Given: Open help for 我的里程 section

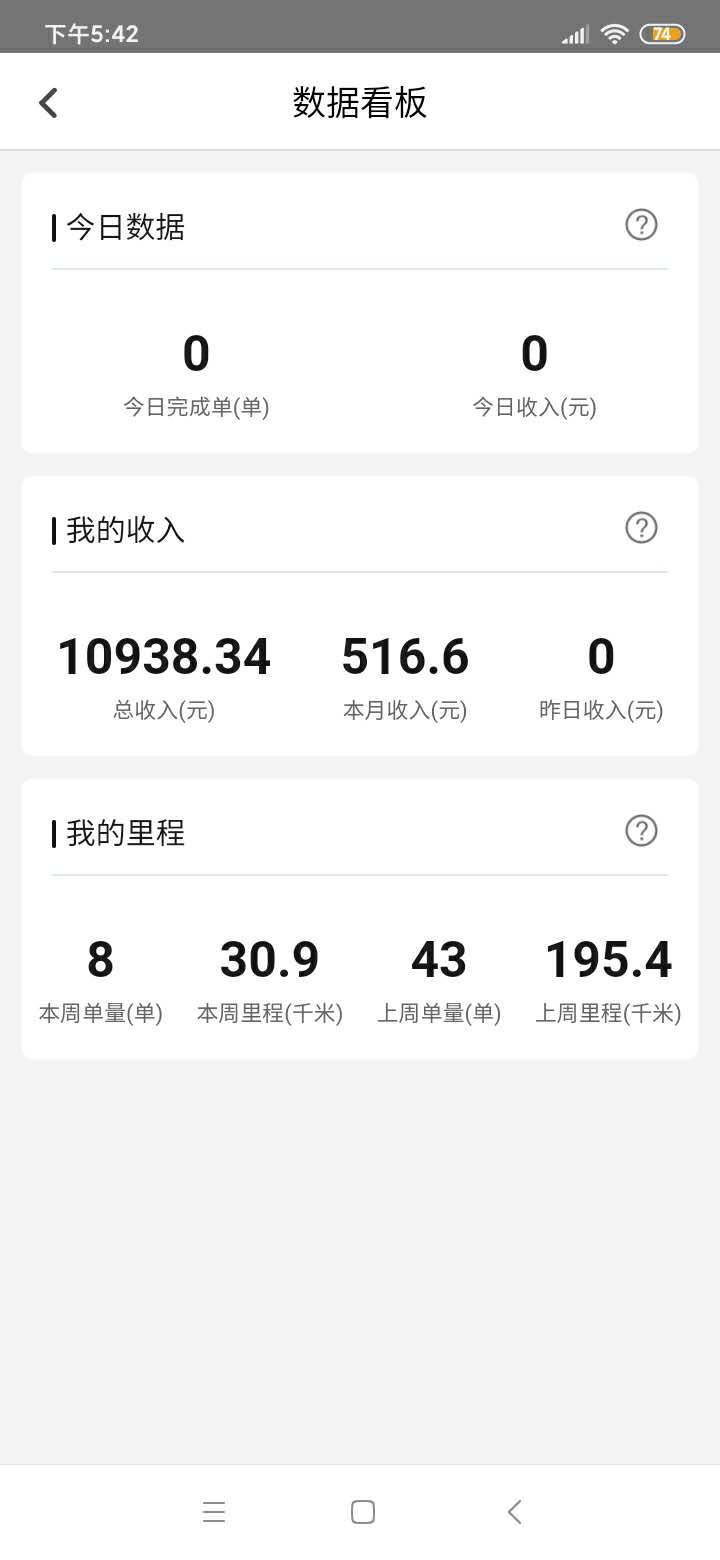Looking at the screenshot, I should coord(641,831).
